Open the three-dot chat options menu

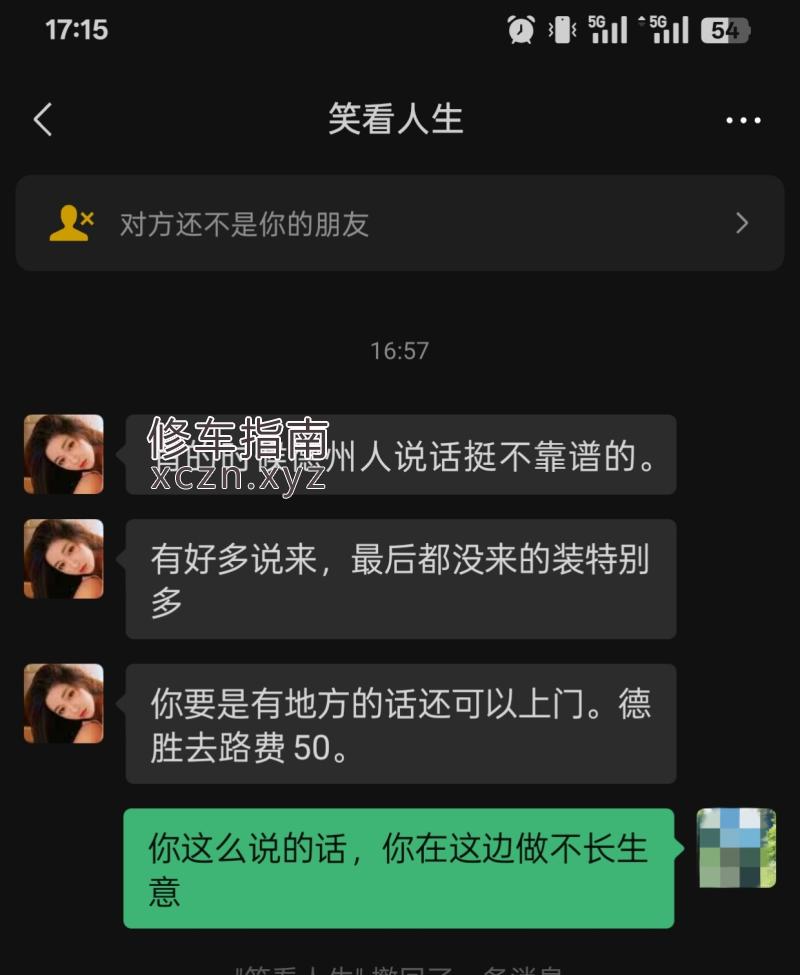point(743,120)
